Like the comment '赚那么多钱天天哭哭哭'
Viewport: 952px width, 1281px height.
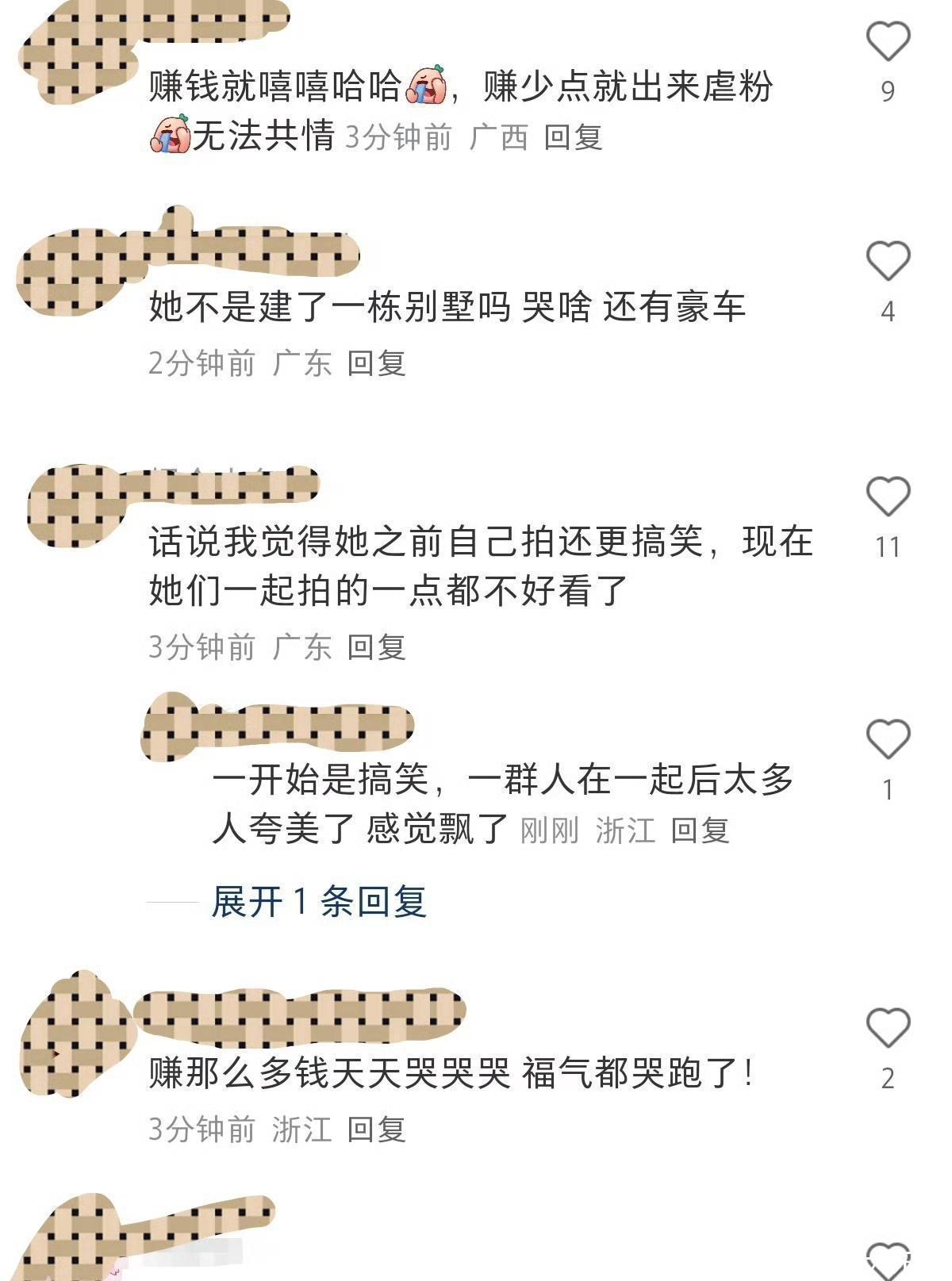[887, 1028]
